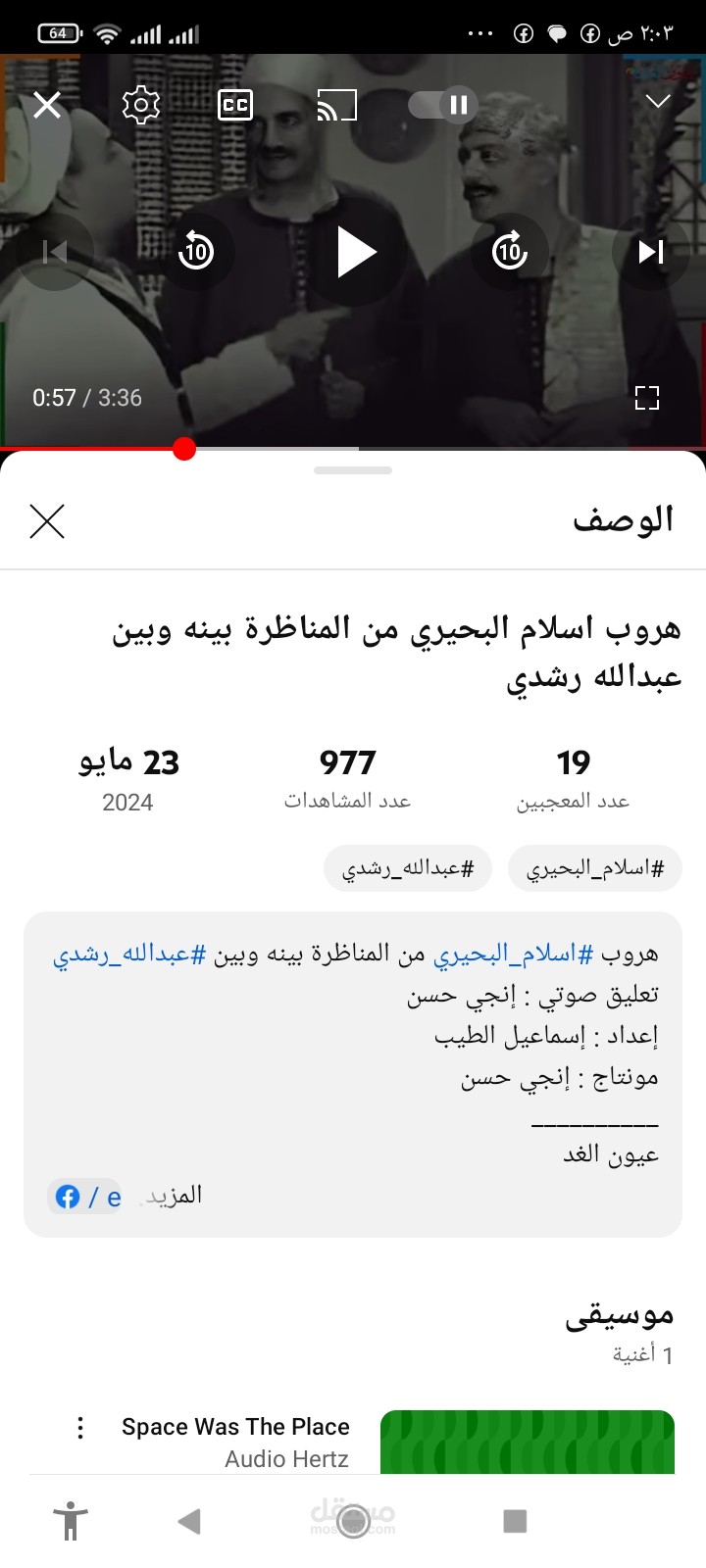Screen dimensions: 706x1568
Task: Open the Space Was The Place album thumbnail
Action: pos(529,1441)
